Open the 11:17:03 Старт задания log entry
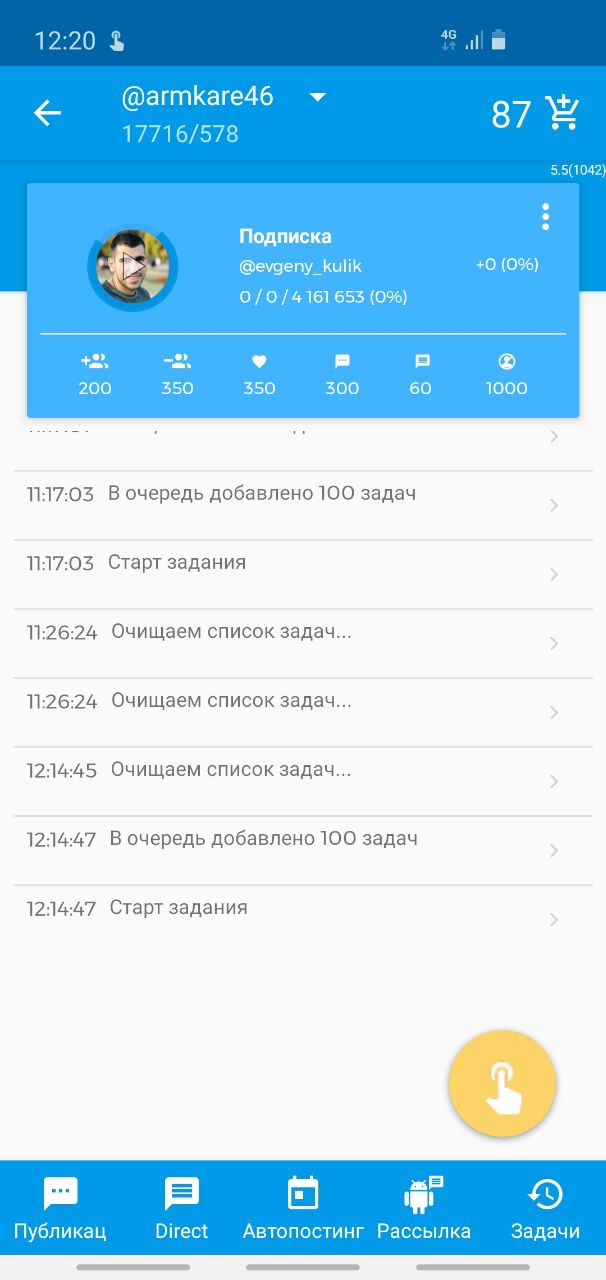 tap(303, 574)
